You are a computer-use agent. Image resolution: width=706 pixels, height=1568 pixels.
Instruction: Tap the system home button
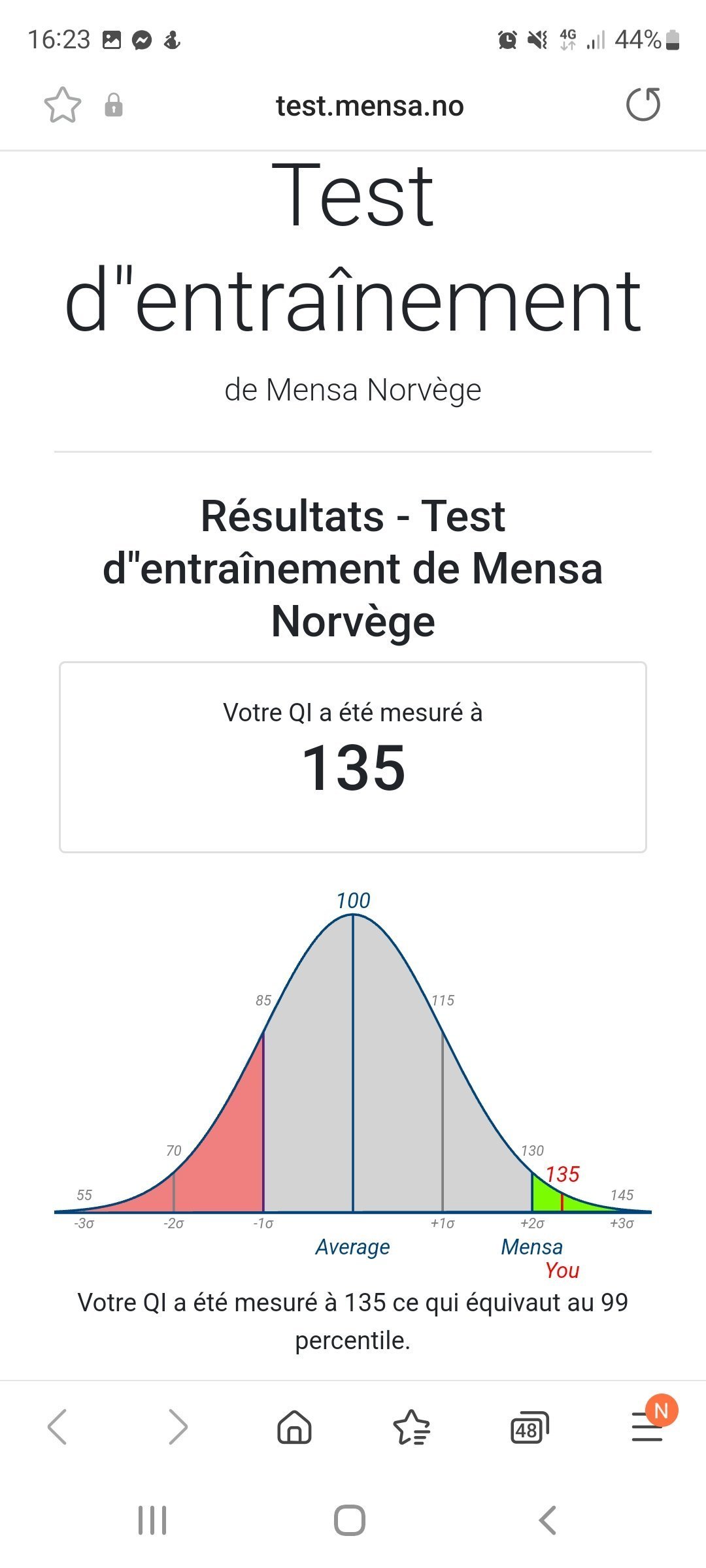click(350, 1520)
